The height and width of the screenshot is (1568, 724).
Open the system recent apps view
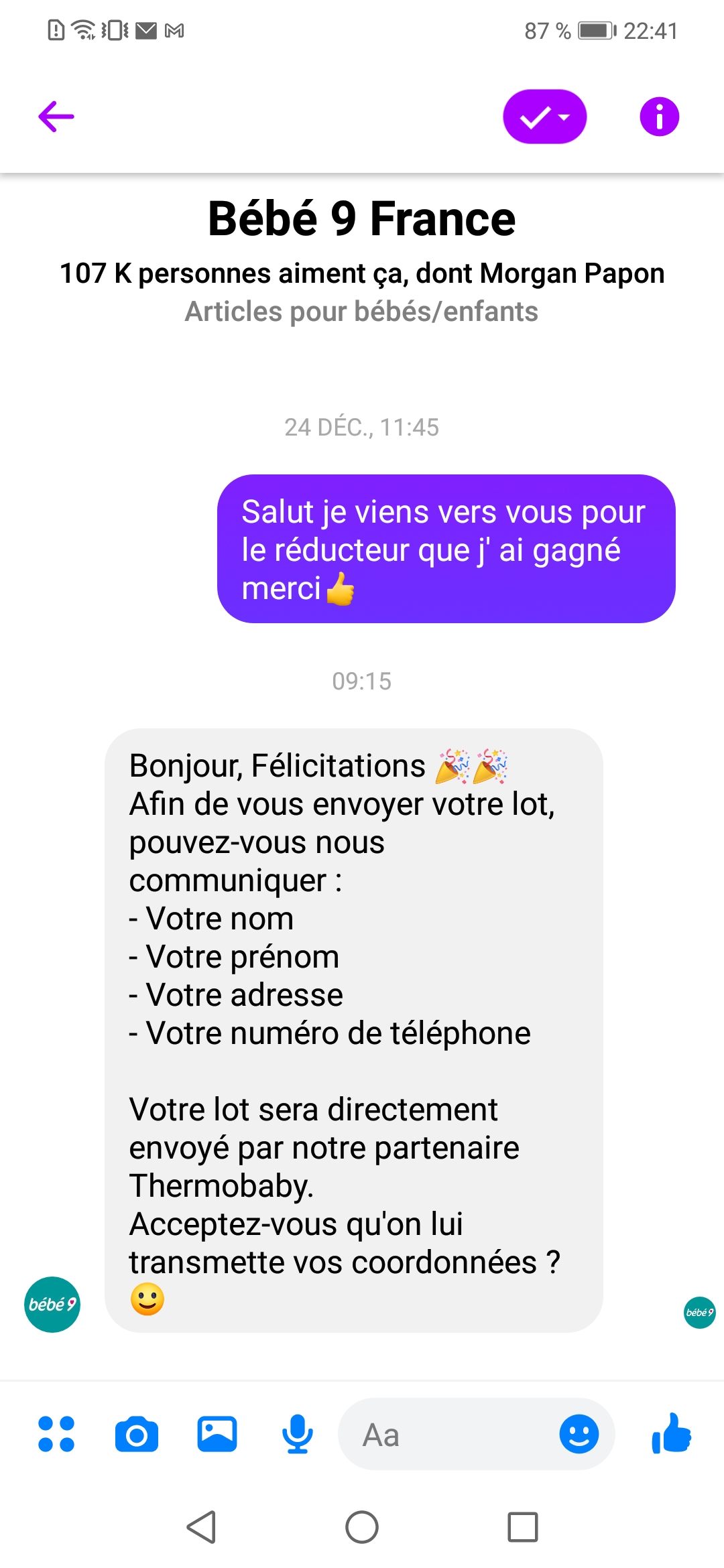point(523,1527)
